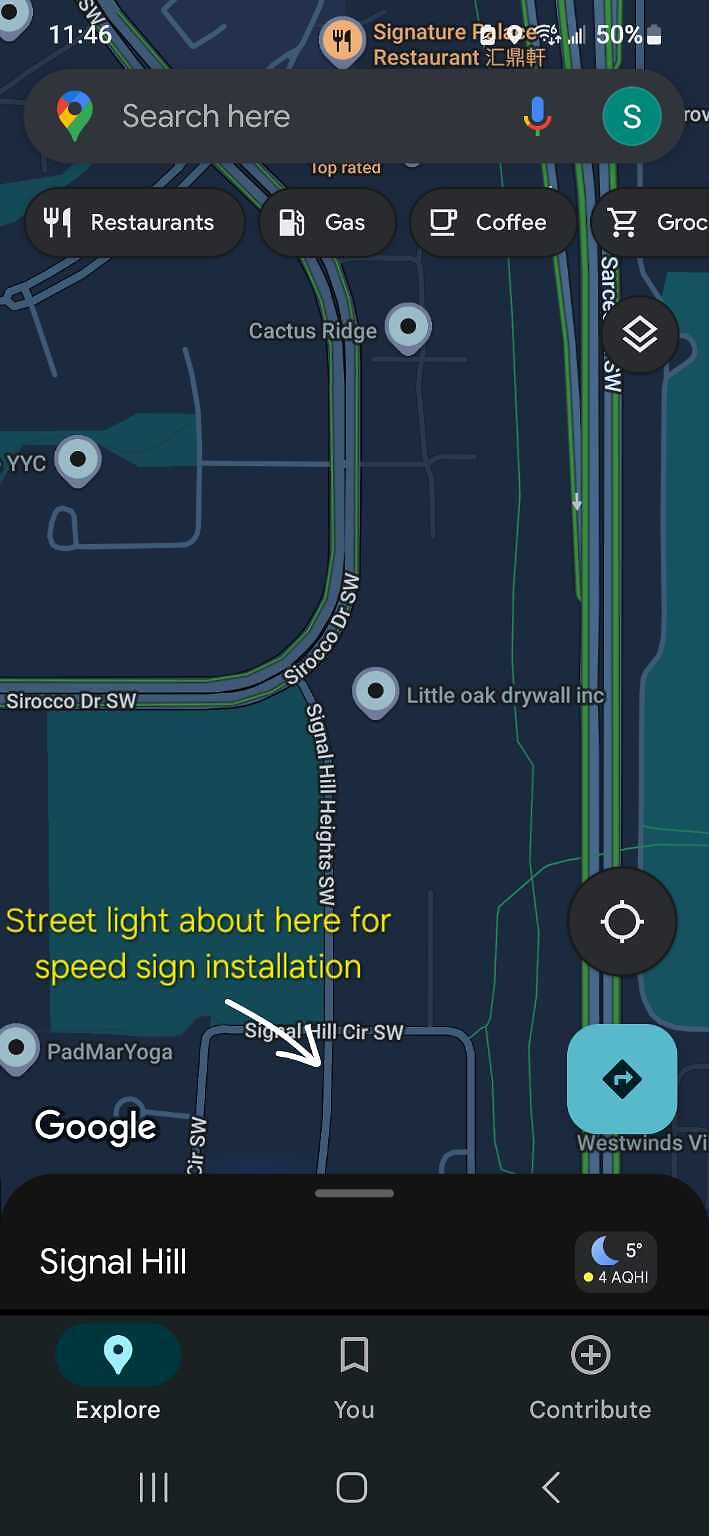The height and width of the screenshot is (1536, 709).
Task: Go back with system back button
Action: point(551,1487)
